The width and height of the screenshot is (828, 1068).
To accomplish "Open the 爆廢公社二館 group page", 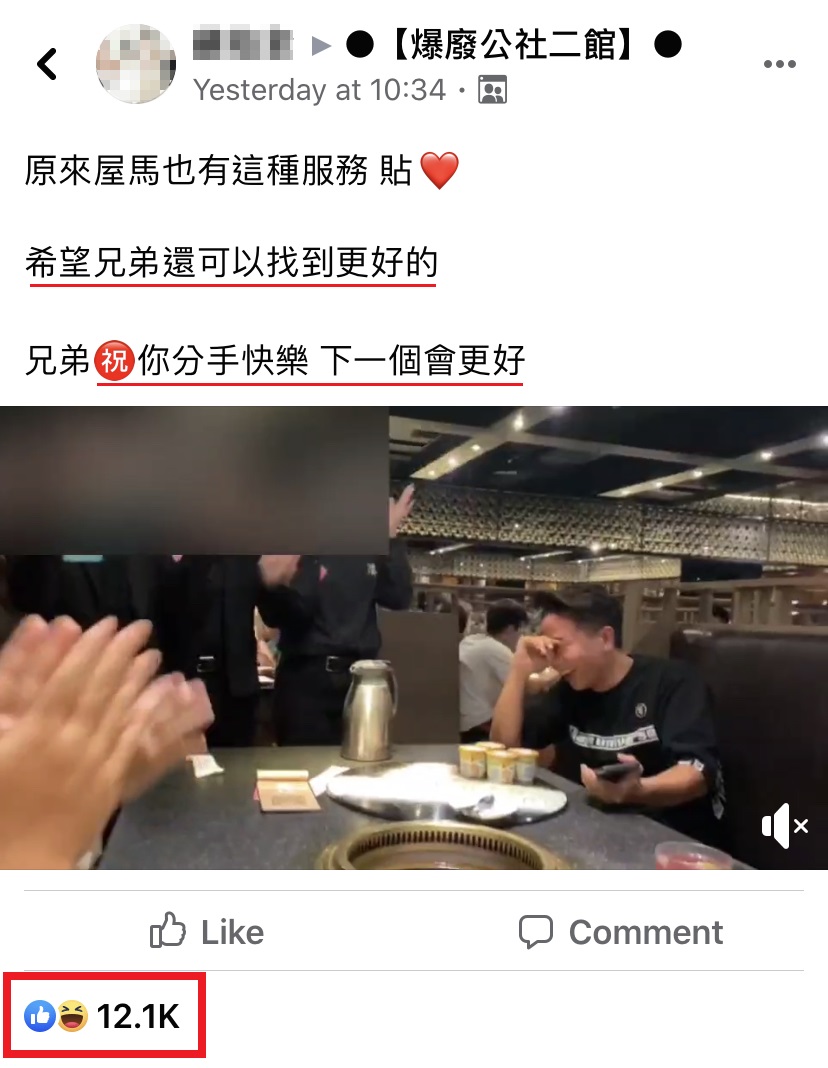I will 514,44.
